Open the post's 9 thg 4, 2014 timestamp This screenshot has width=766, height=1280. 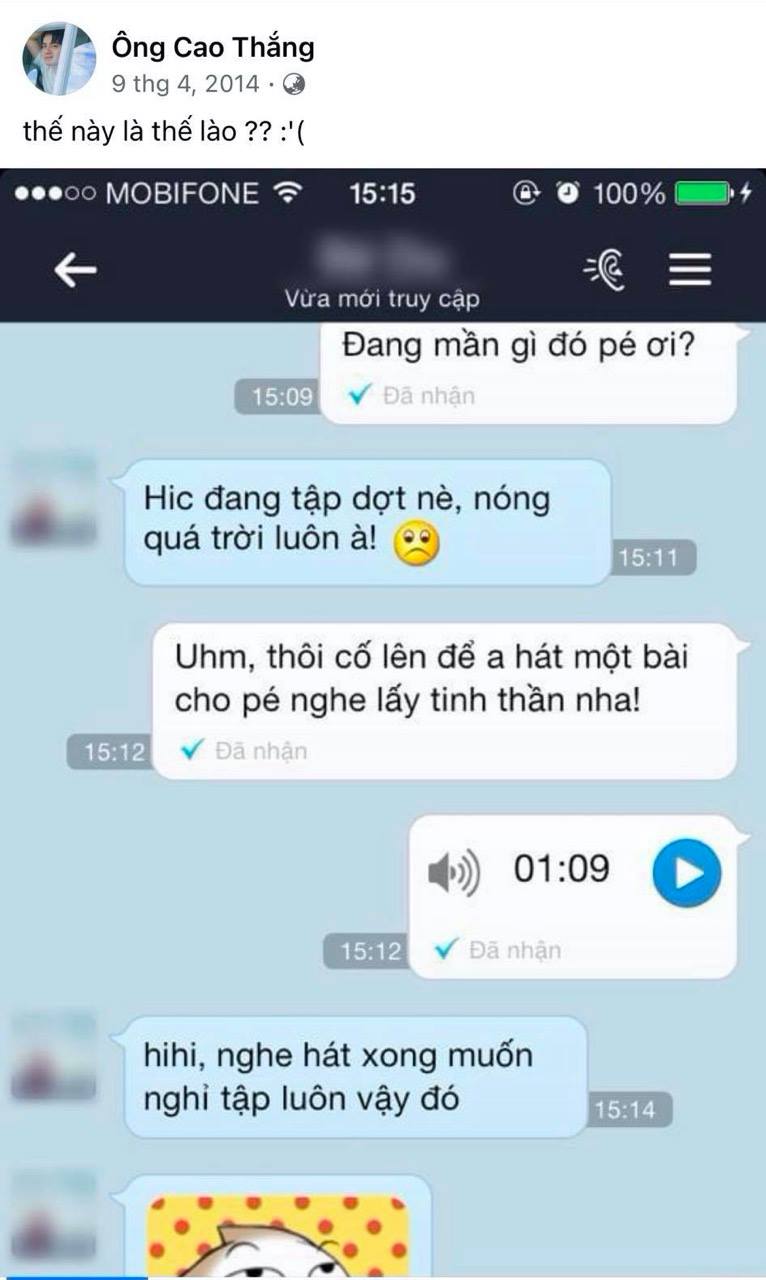(x=185, y=84)
